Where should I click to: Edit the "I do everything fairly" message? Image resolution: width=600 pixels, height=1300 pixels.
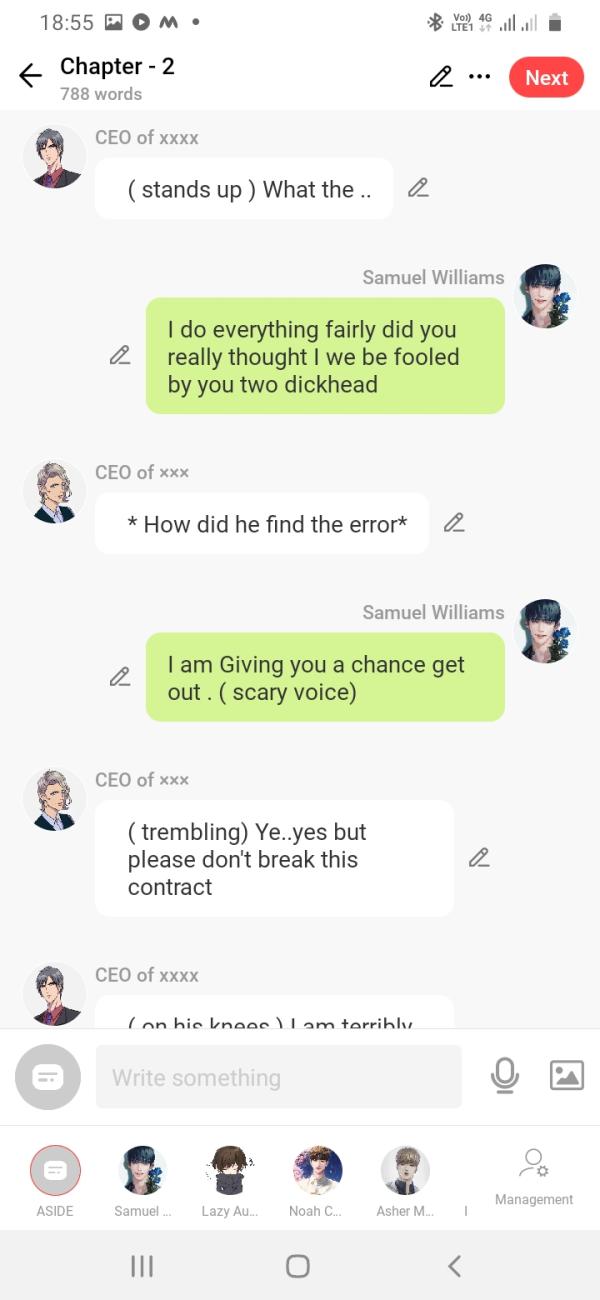point(120,355)
